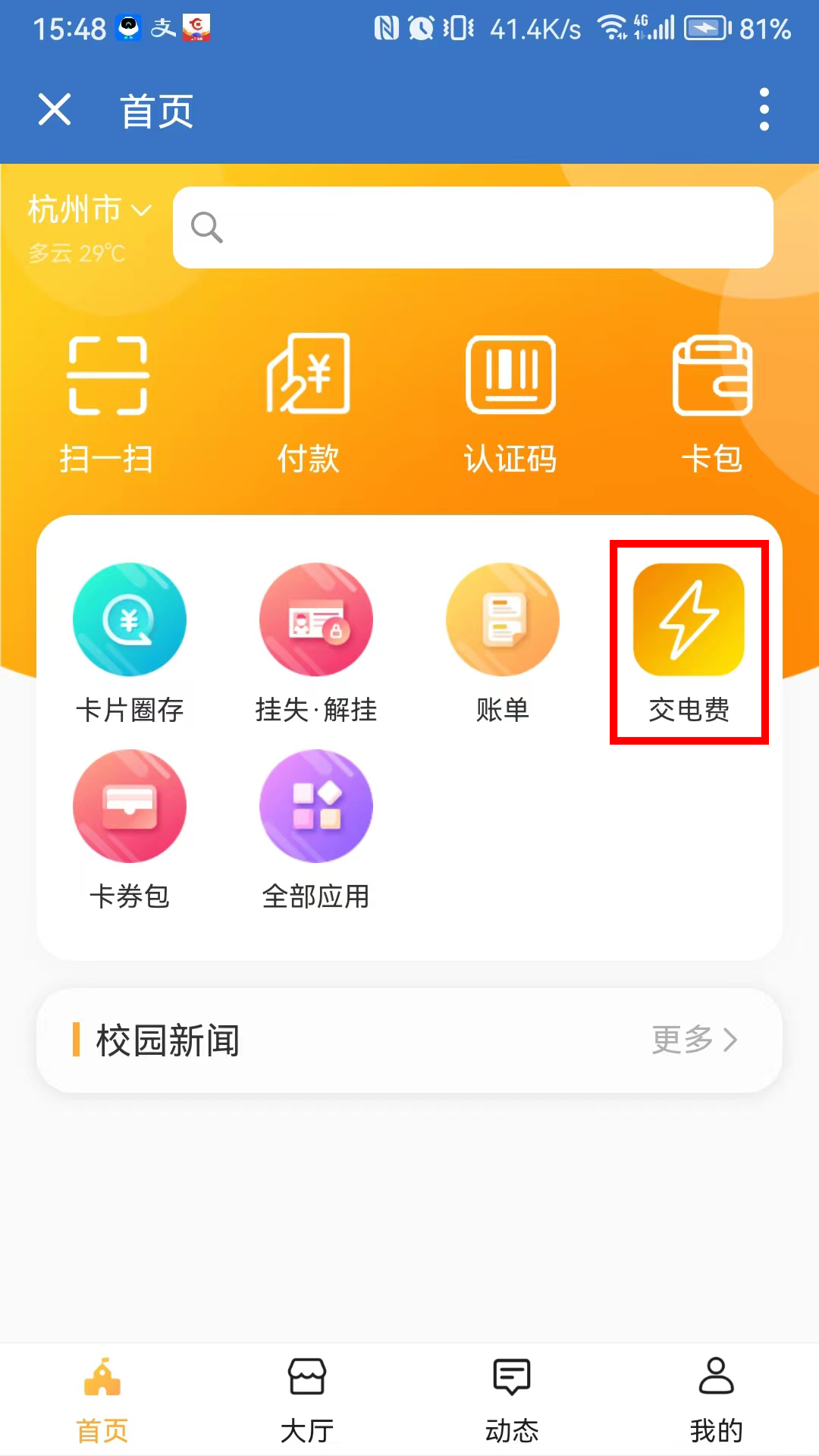Image resolution: width=819 pixels, height=1456 pixels.
Task: Show 全部应用 all apps
Action: pyautogui.click(x=316, y=830)
